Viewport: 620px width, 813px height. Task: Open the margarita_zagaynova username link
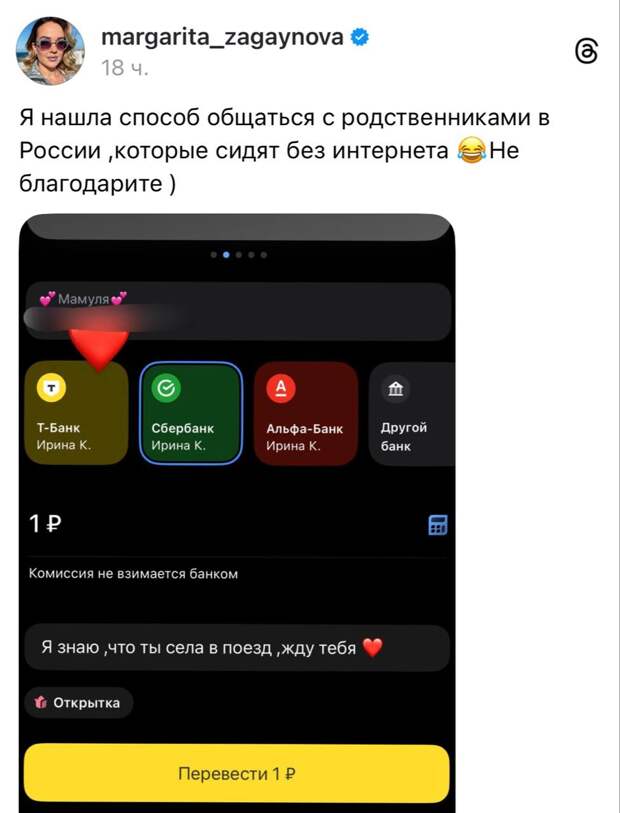pos(221,38)
